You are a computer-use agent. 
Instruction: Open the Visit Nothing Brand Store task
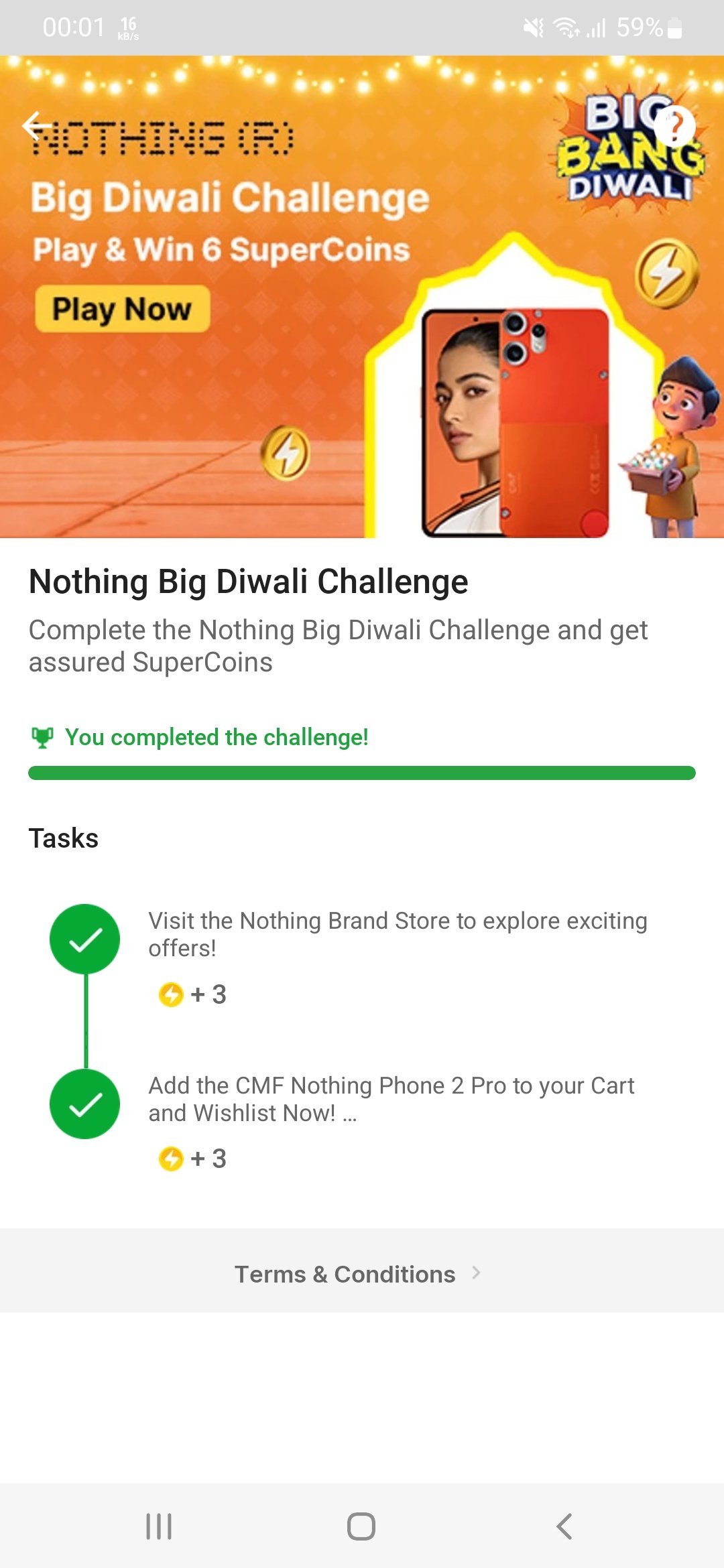tap(397, 934)
